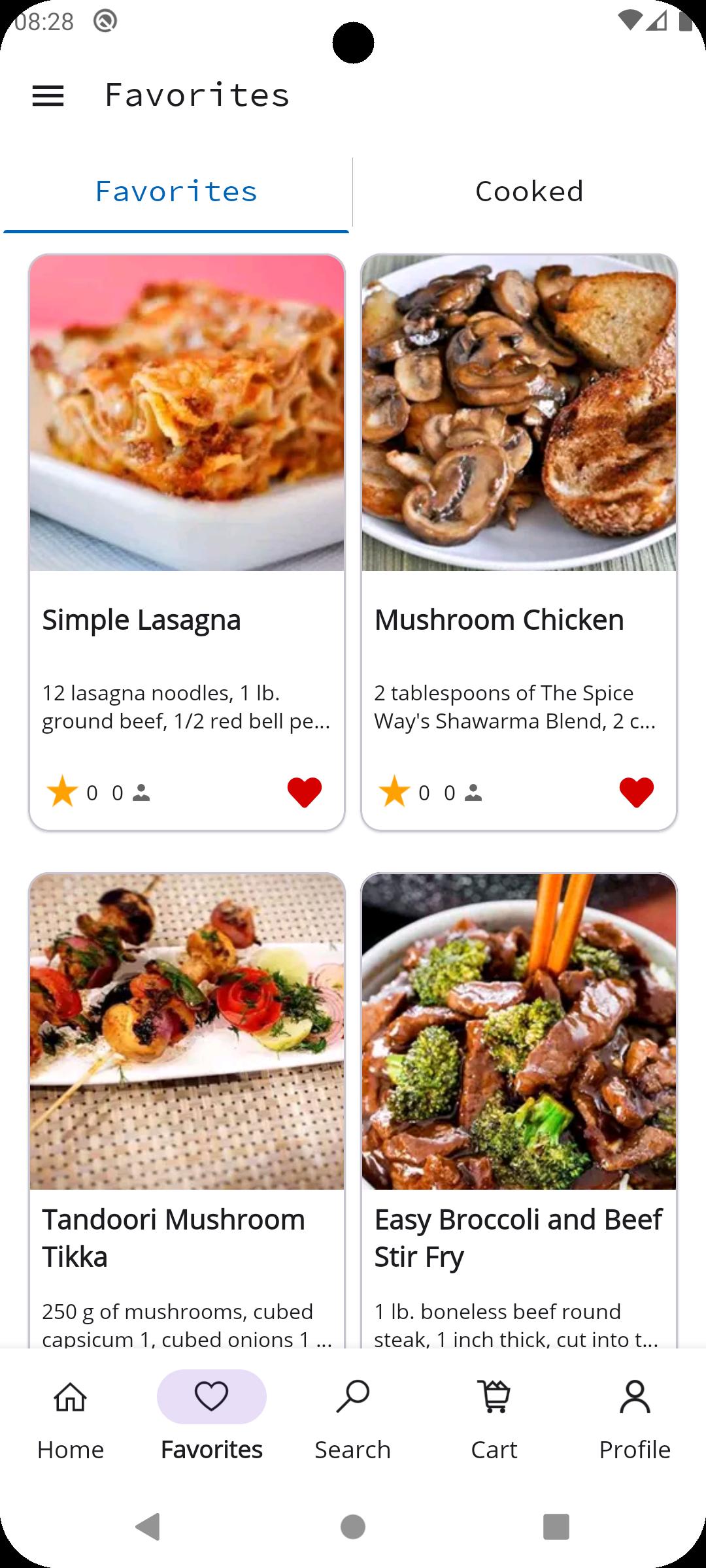
Task: Switch to the Cooked tab
Action: point(529,191)
